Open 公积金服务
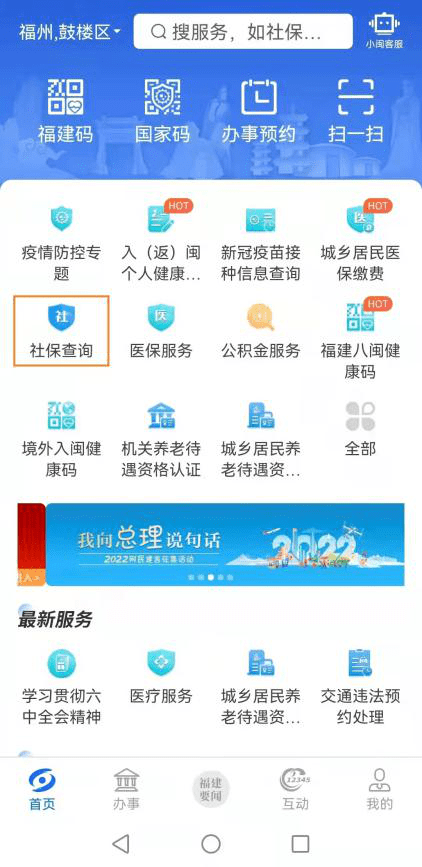The image size is (422, 867). (x=261, y=331)
